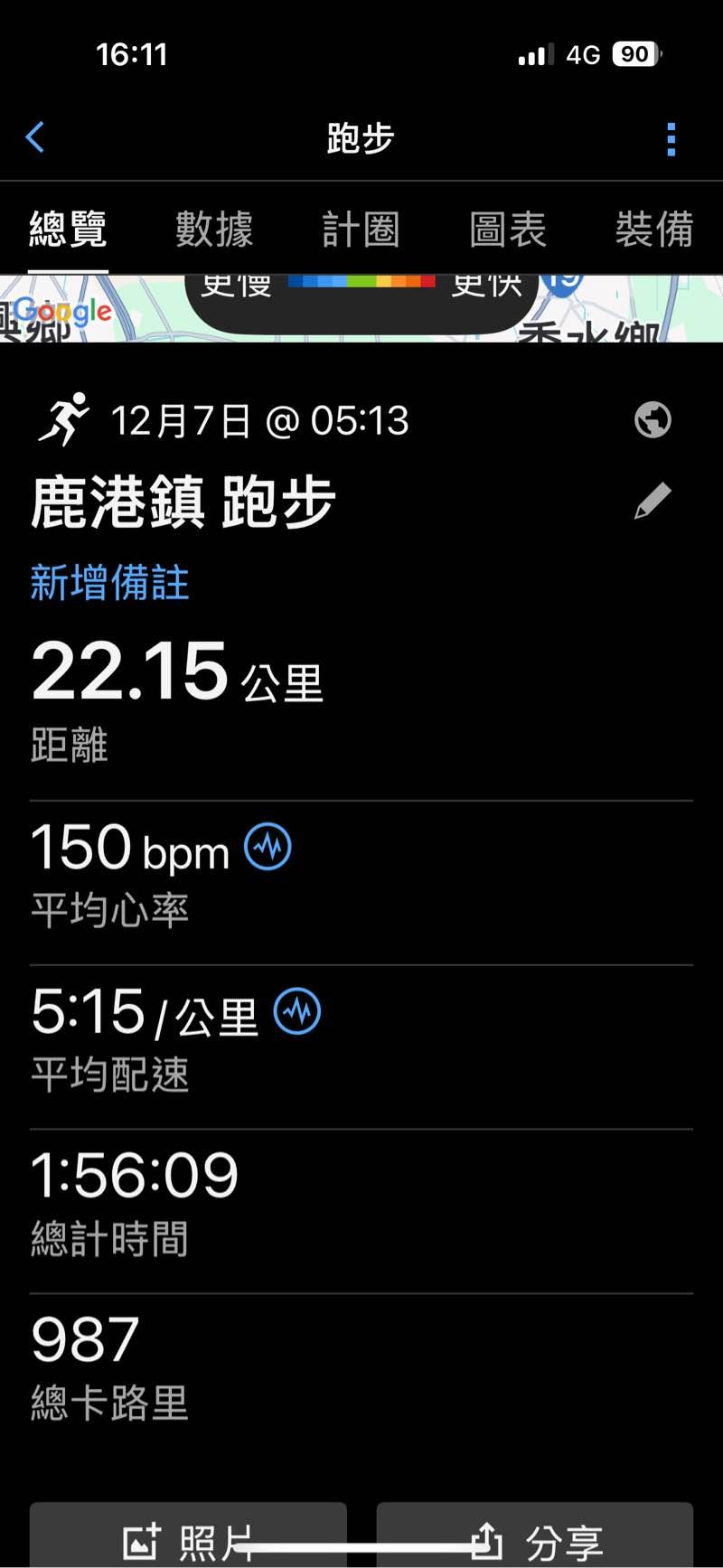The image size is (723, 1568).
Task: Go back with the top-left arrow
Action: [35, 138]
